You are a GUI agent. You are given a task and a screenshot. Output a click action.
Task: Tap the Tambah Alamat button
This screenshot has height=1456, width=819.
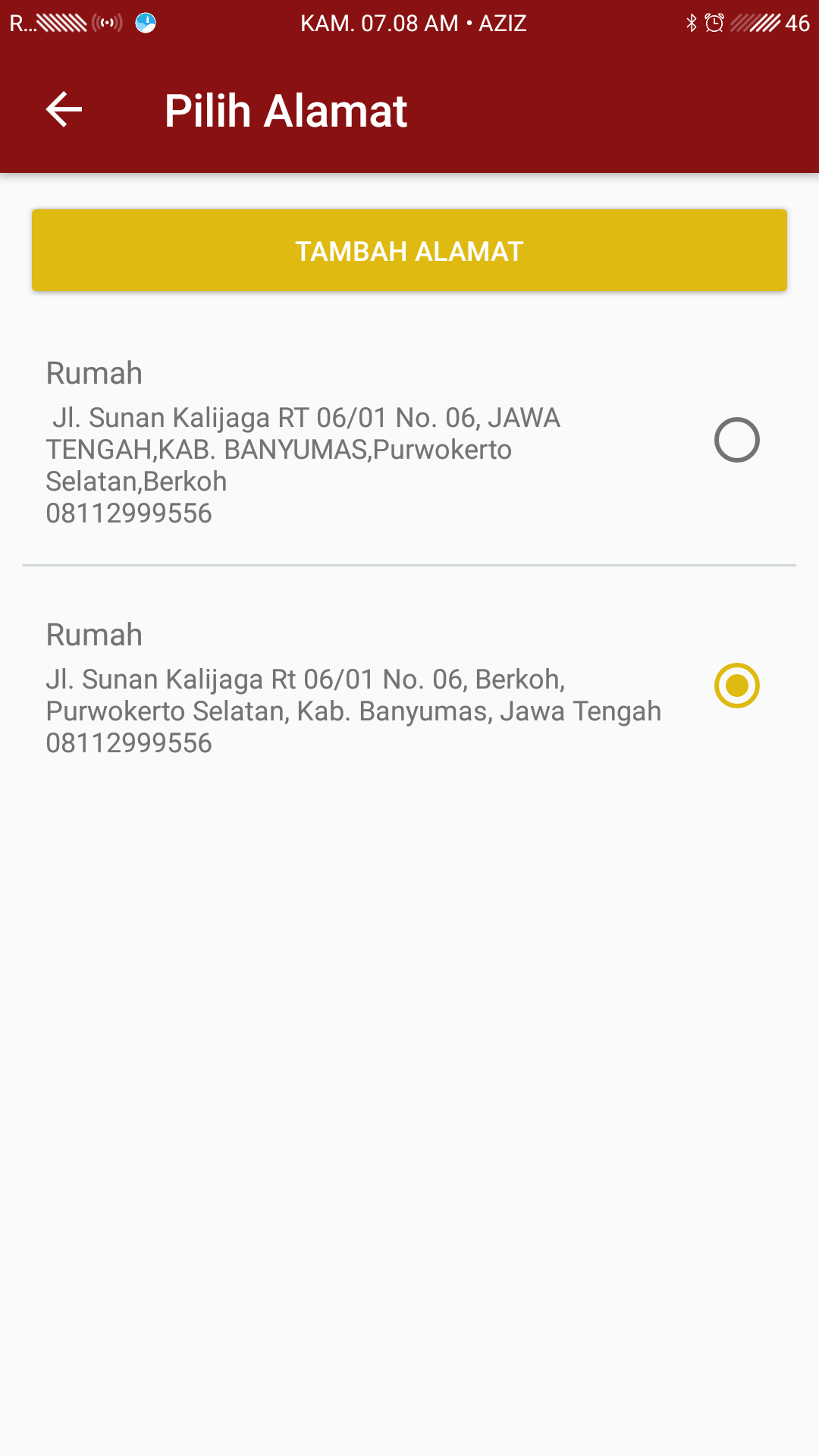pos(409,250)
